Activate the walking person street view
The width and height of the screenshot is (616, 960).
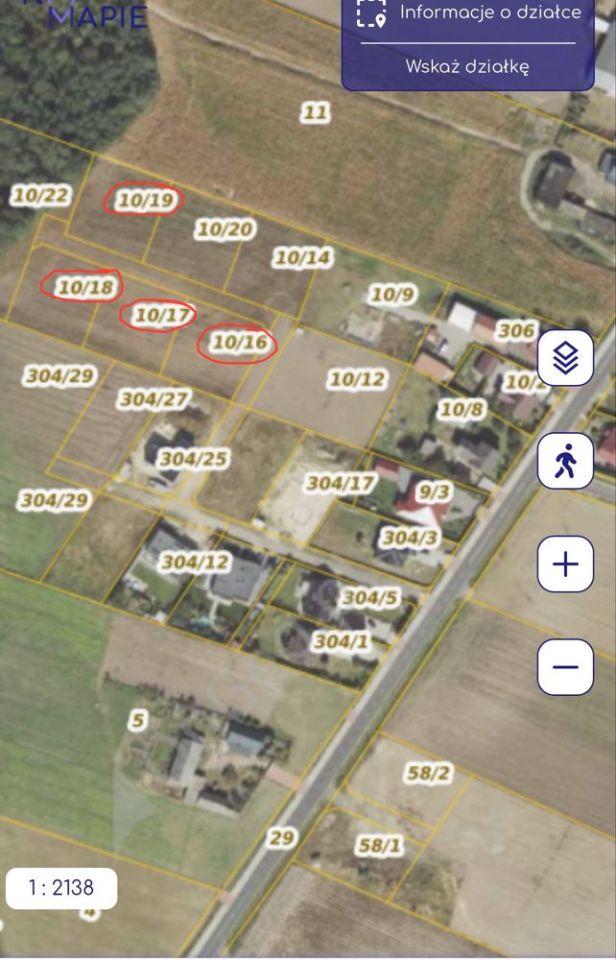(566, 461)
